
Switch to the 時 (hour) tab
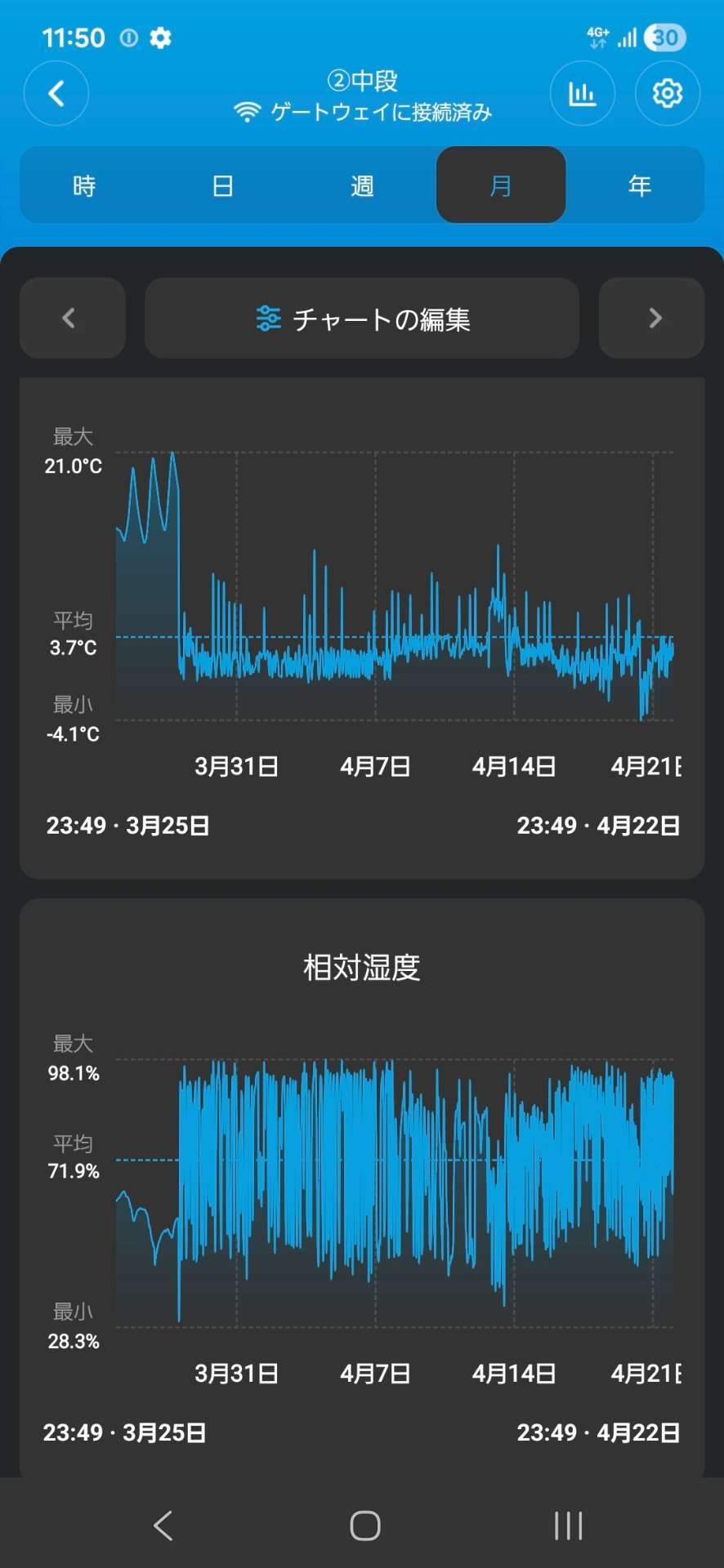click(x=84, y=185)
